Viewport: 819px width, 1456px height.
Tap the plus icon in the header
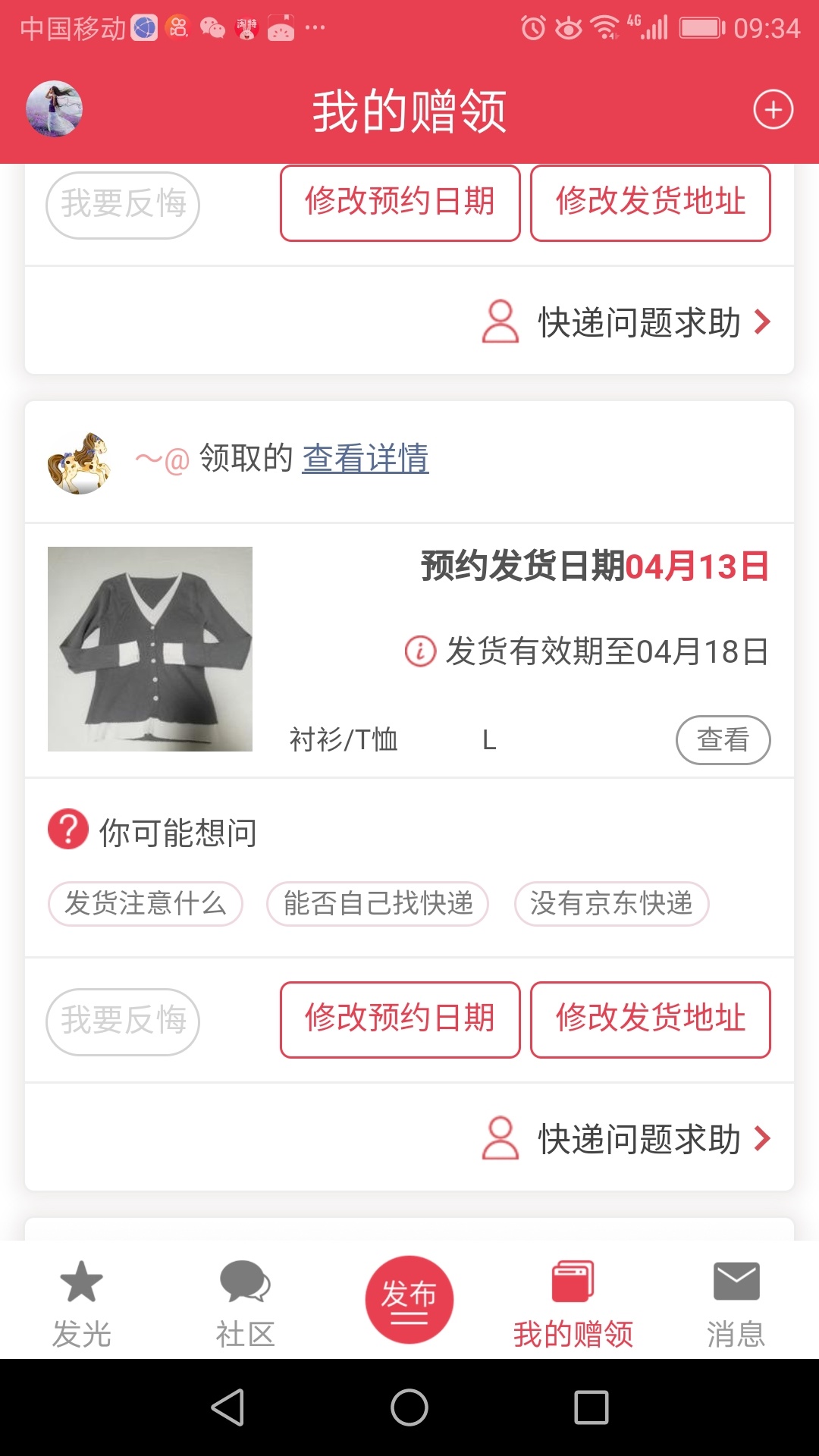point(773,110)
